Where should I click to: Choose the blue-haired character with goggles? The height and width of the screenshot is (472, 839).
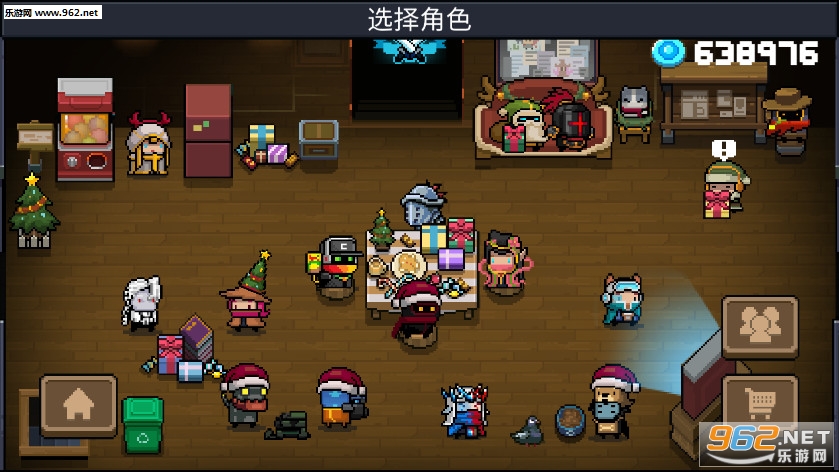621,300
